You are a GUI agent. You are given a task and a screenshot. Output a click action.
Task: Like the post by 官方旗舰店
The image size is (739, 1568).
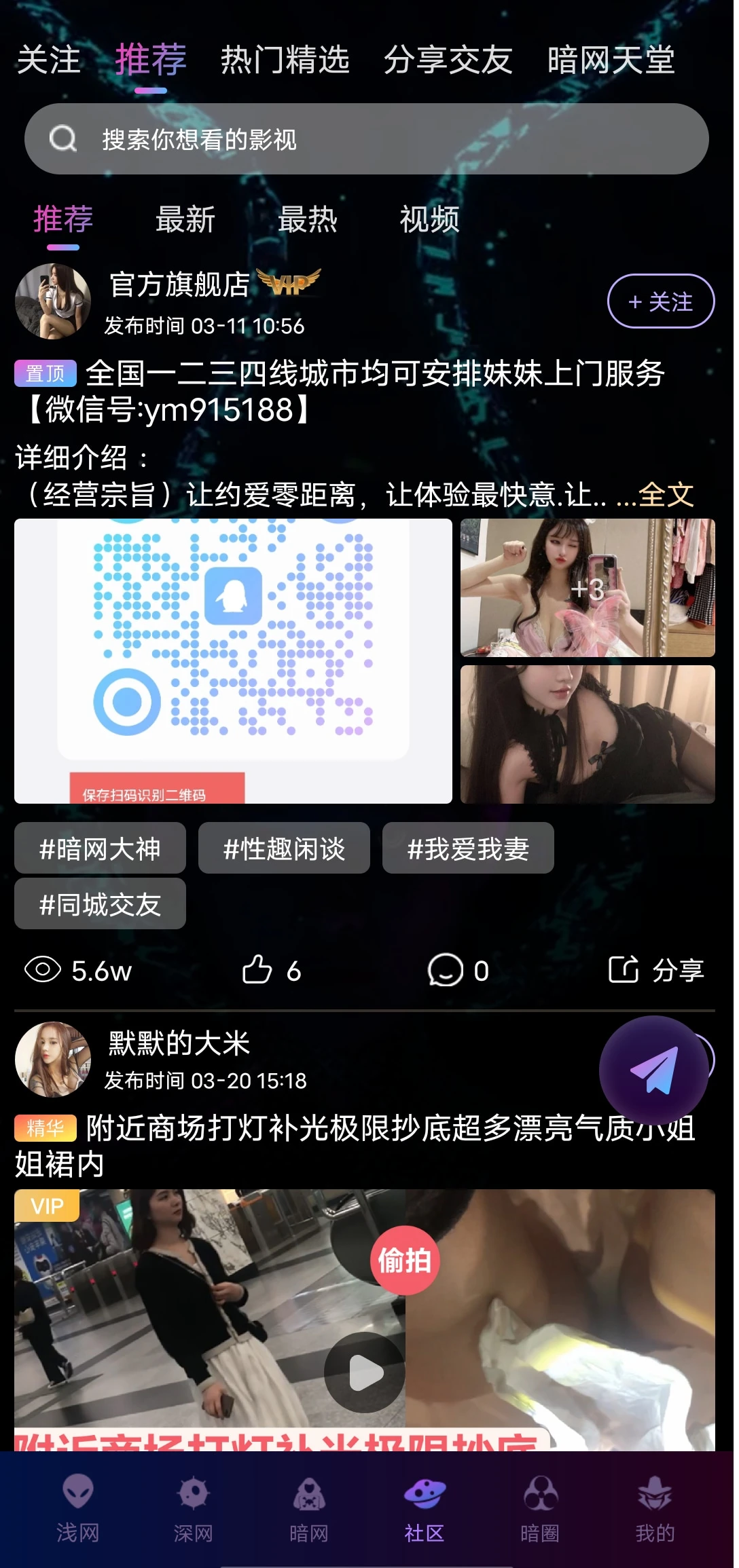click(x=270, y=970)
